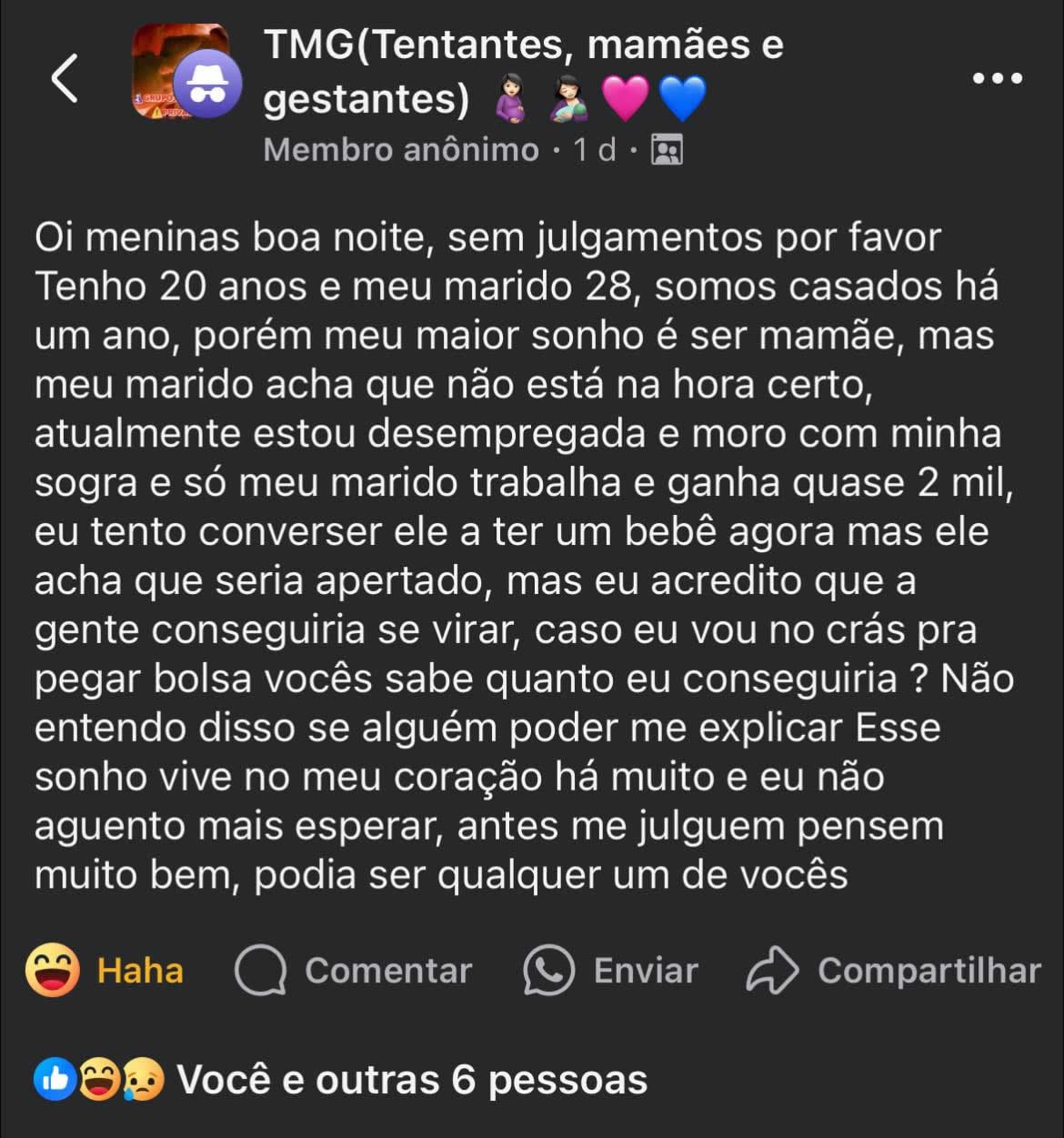
Task: Tap the 'Comentar' button
Action: click(387, 970)
